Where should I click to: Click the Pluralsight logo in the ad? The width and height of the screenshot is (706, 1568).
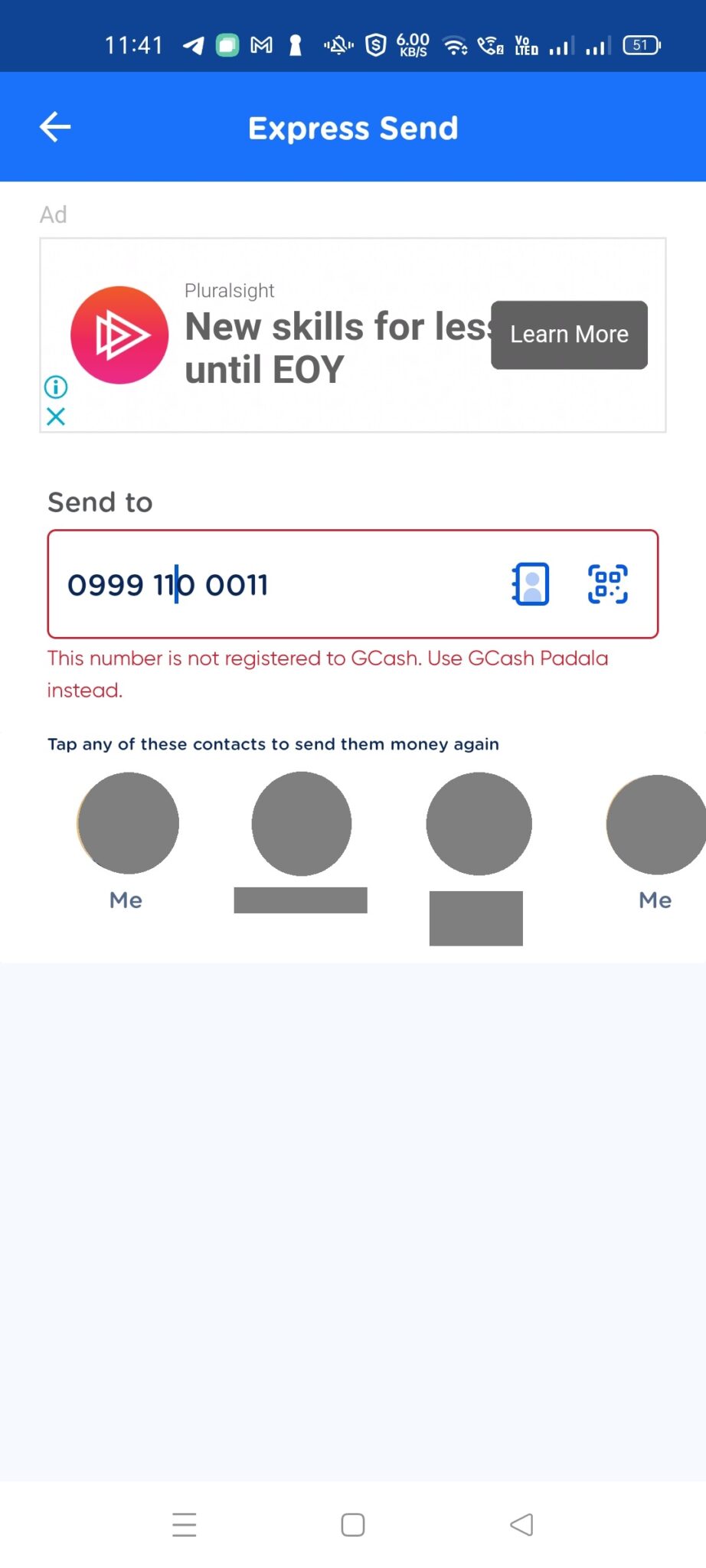pyautogui.click(x=119, y=335)
